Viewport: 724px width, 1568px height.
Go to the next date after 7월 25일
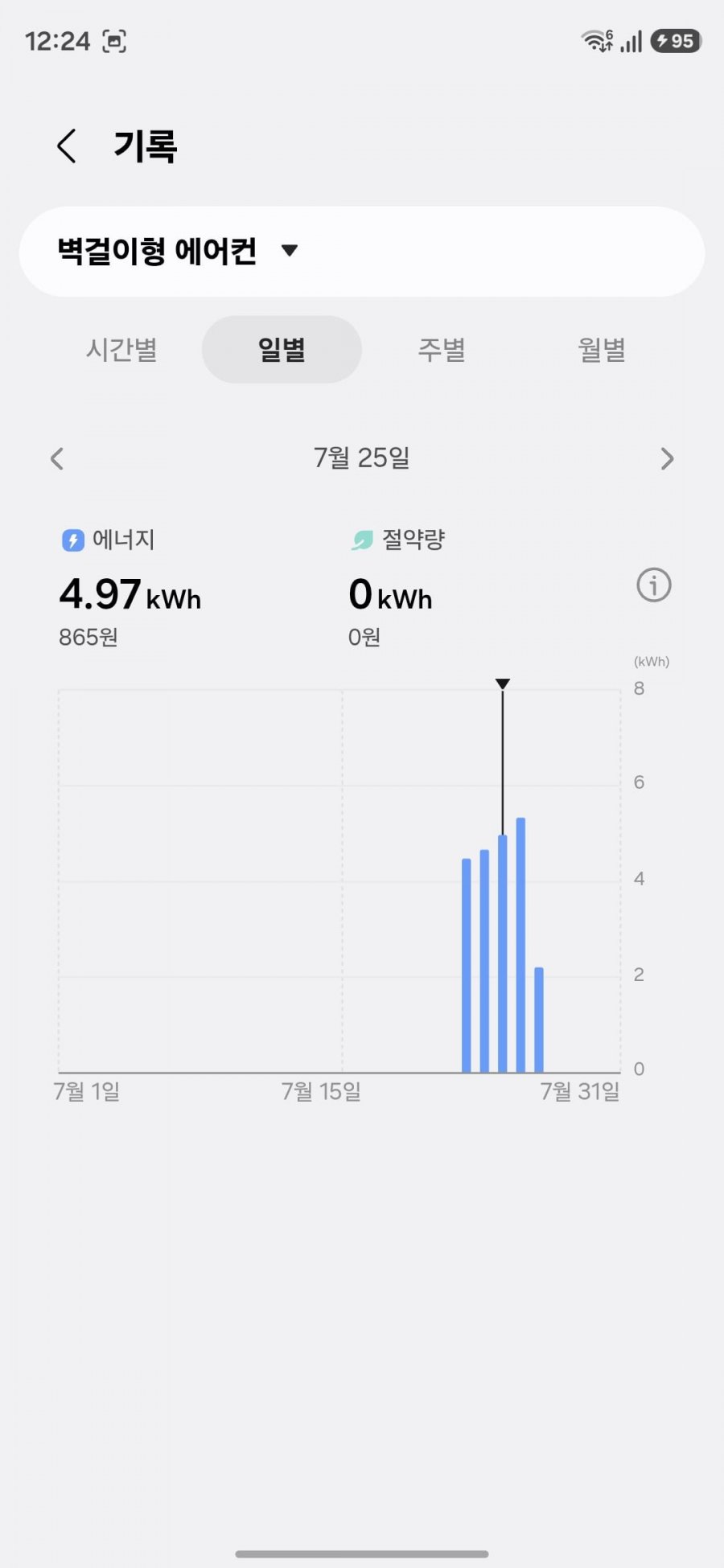[667, 458]
